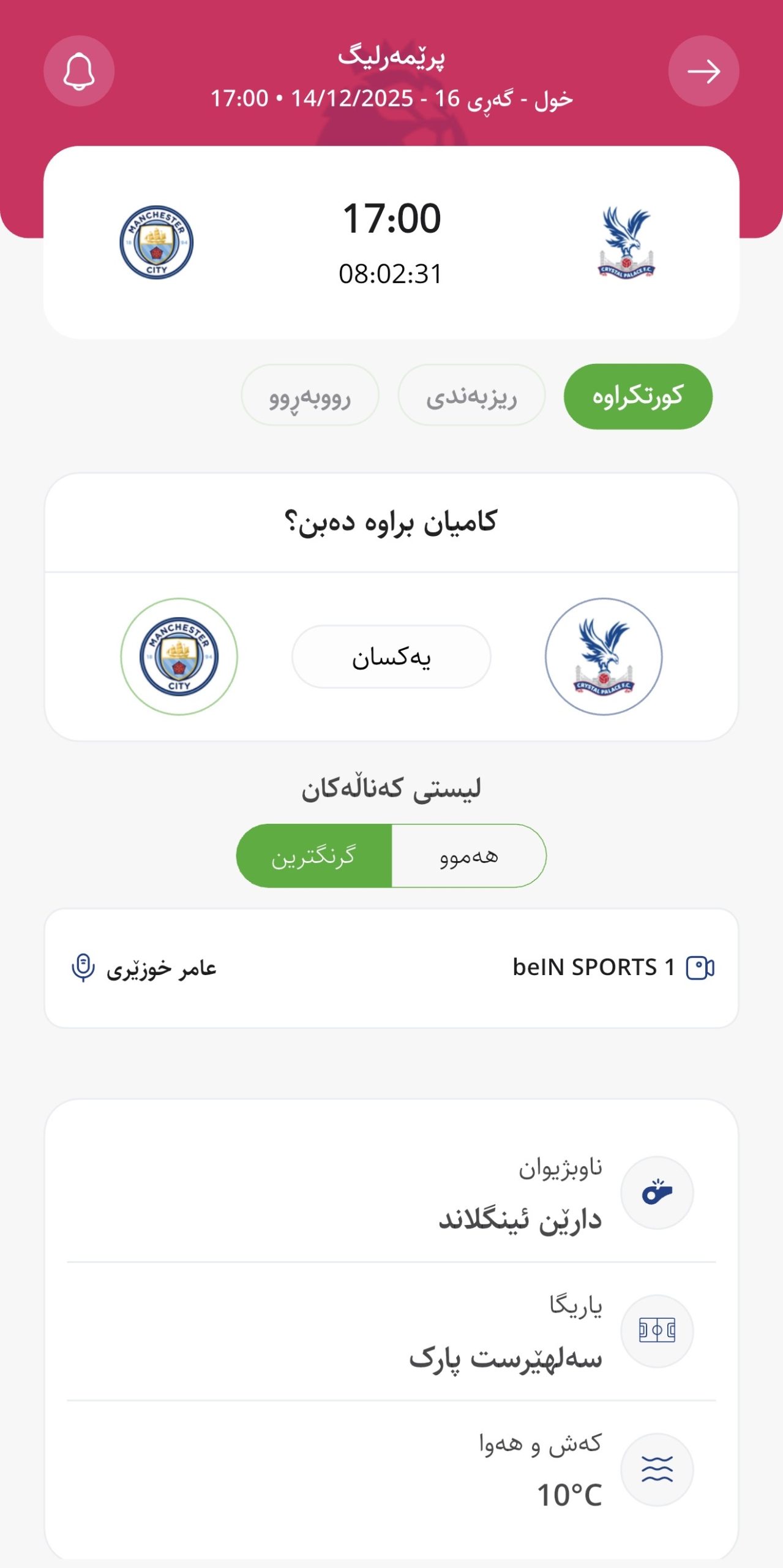Screen dimensions: 783x1568
Task: Go back with the arrow button
Action: click(703, 71)
